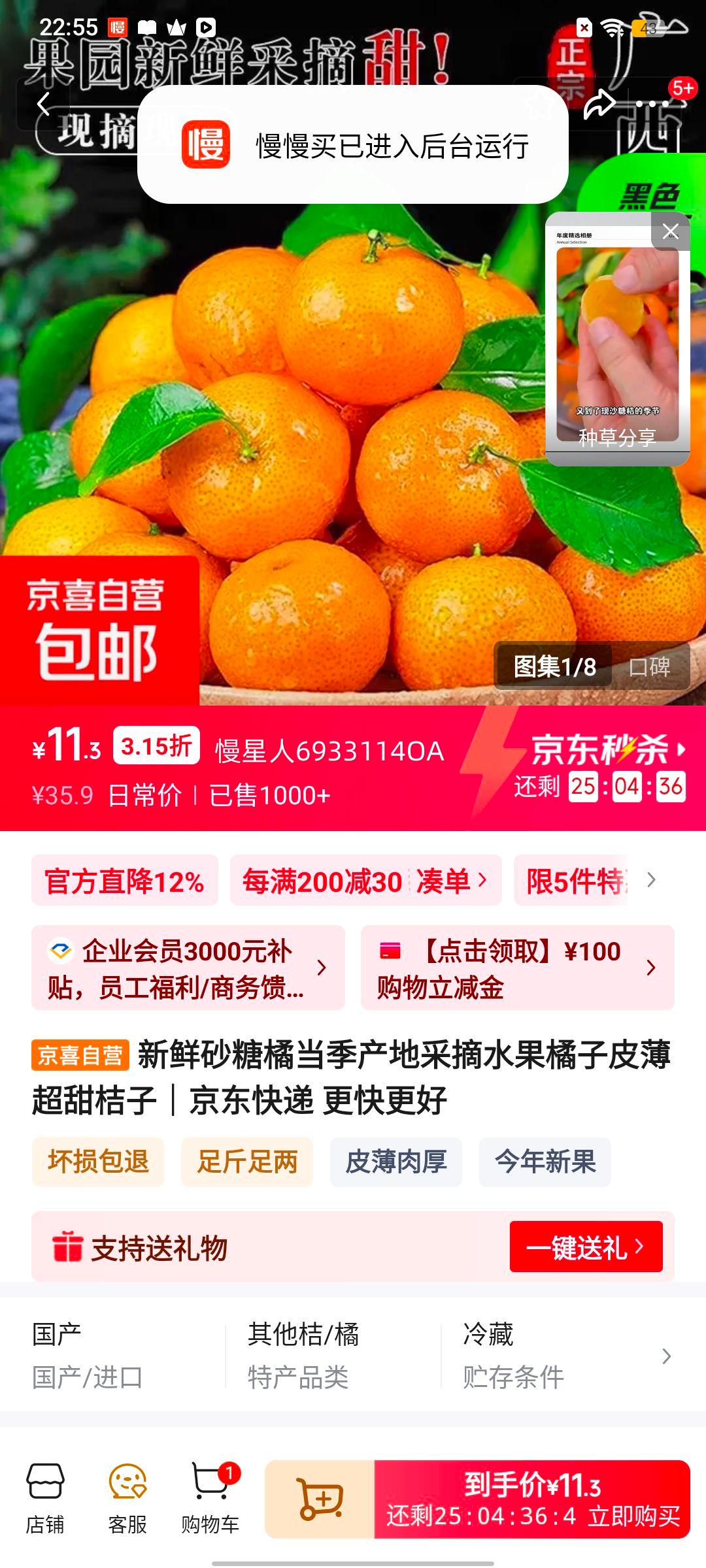Switch to the 口碑 tab

click(x=649, y=667)
